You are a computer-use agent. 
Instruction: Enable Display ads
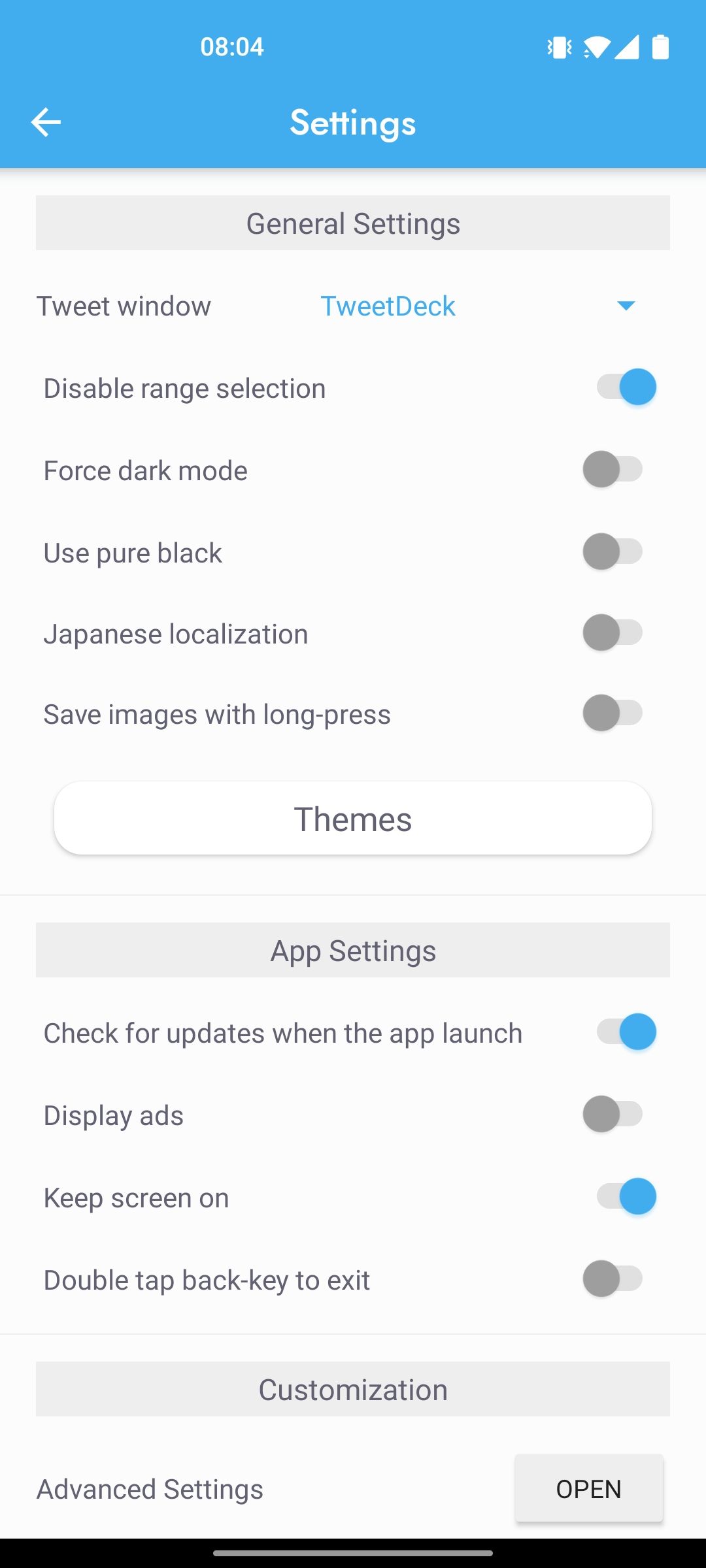pos(612,1114)
